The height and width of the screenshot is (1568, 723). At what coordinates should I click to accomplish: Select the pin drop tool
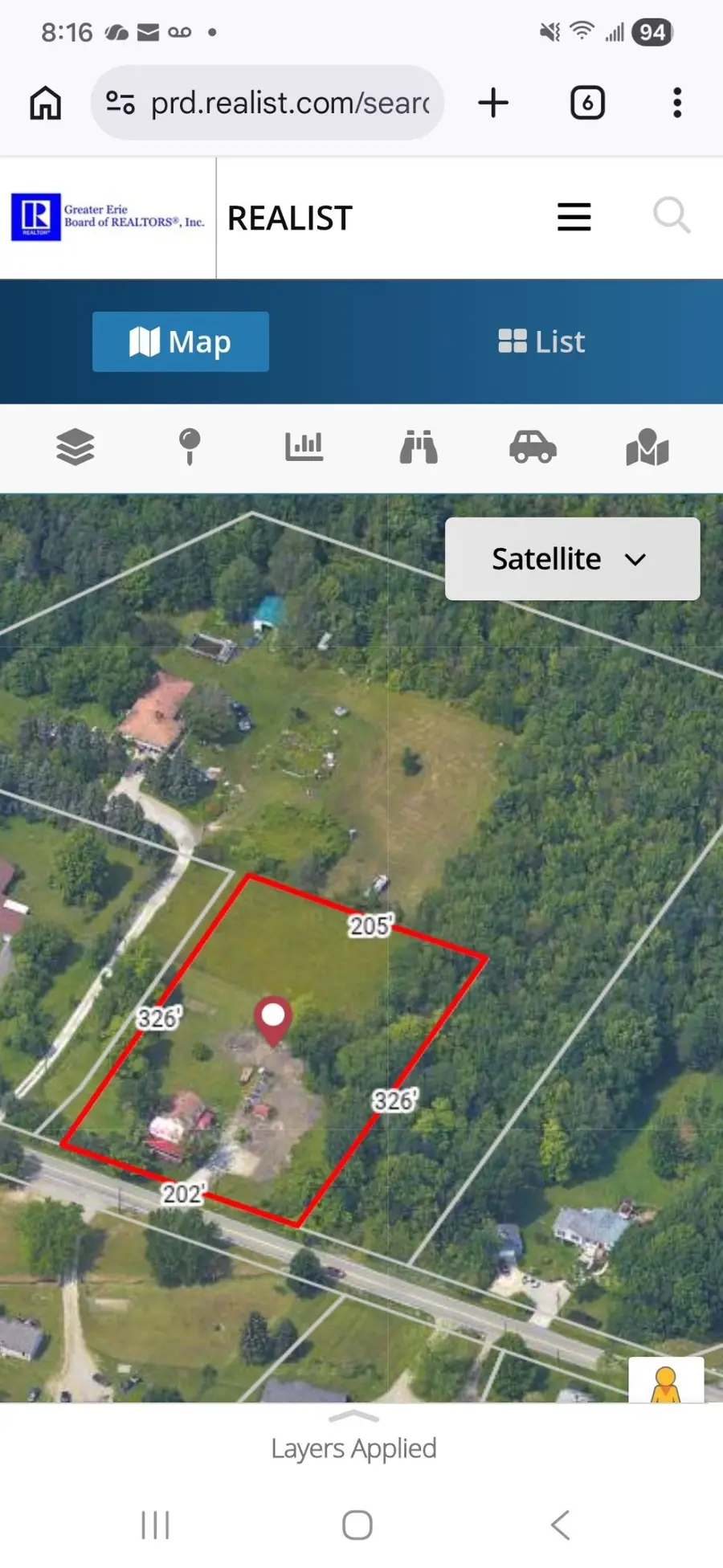[190, 448]
